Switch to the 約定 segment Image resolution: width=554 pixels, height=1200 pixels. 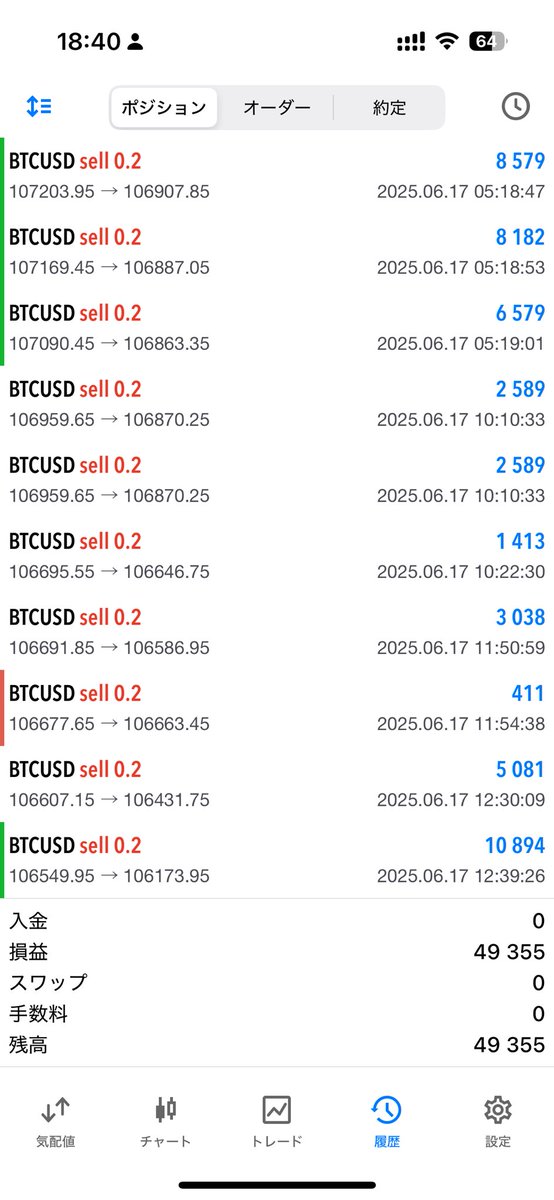[389, 107]
